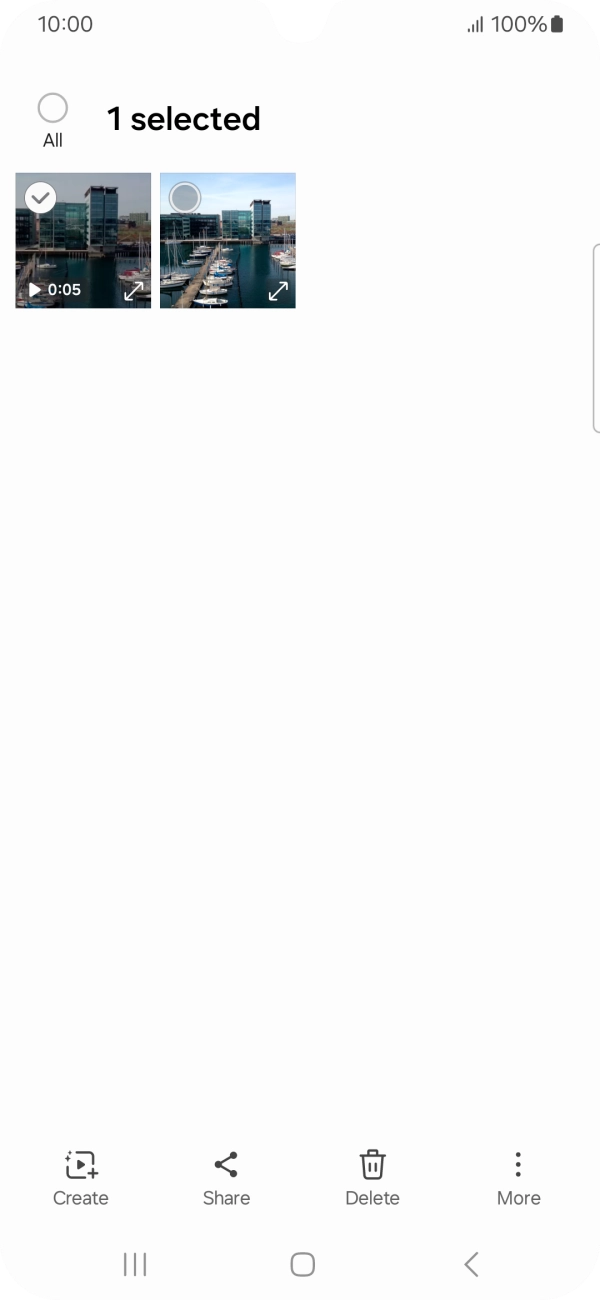The image size is (600, 1300).
Task: Open the More options menu
Action: (518, 1177)
